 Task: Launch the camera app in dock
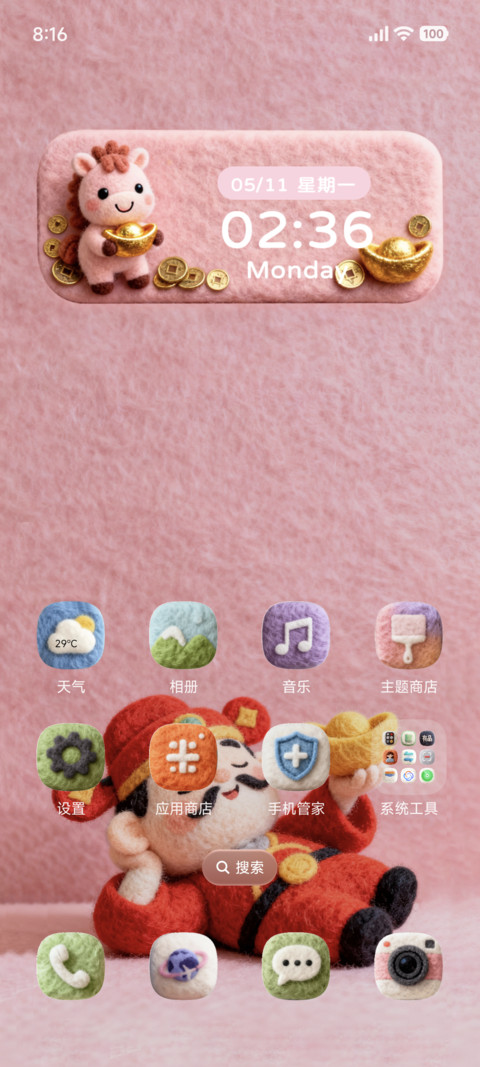click(409, 966)
